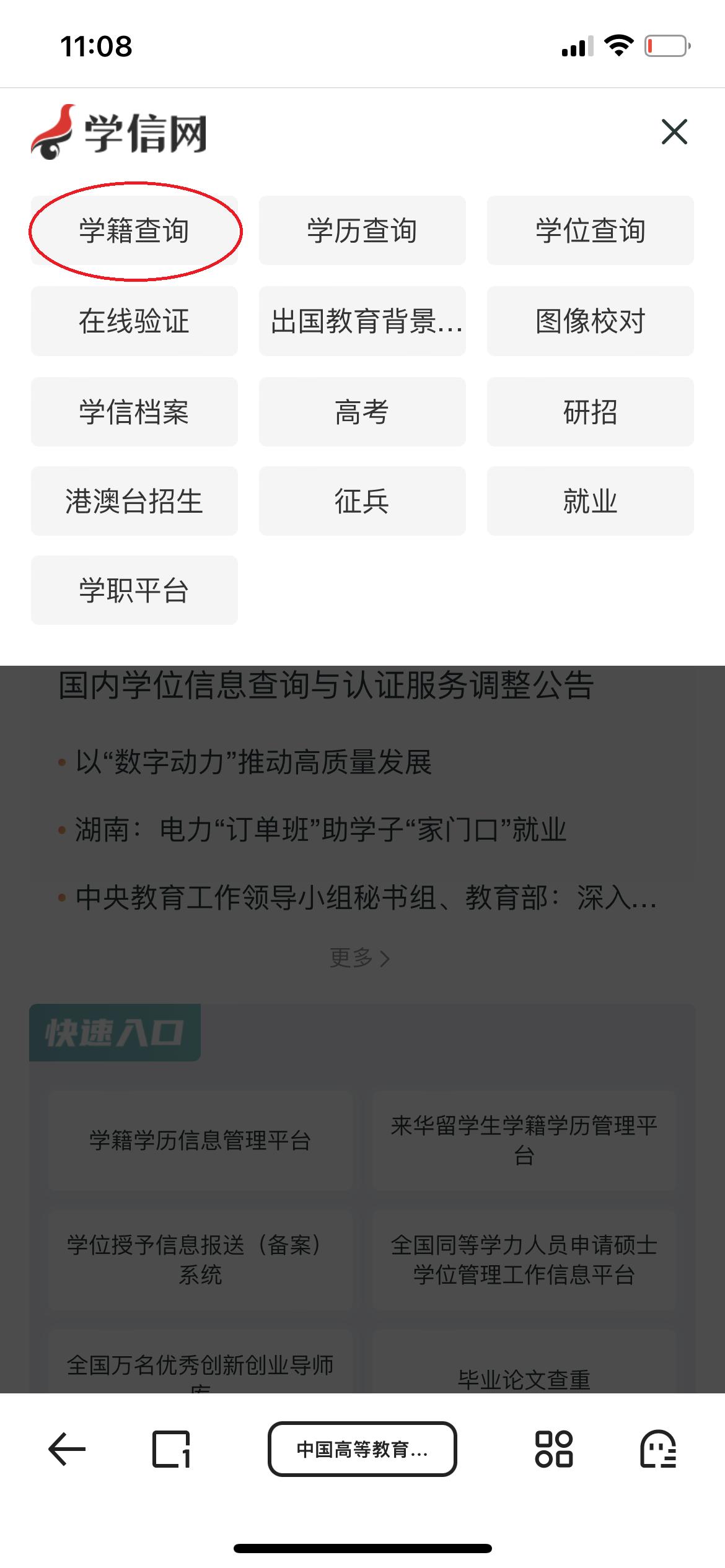Select 学历查询 option
This screenshot has height=1568, width=725.
coord(362,230)
